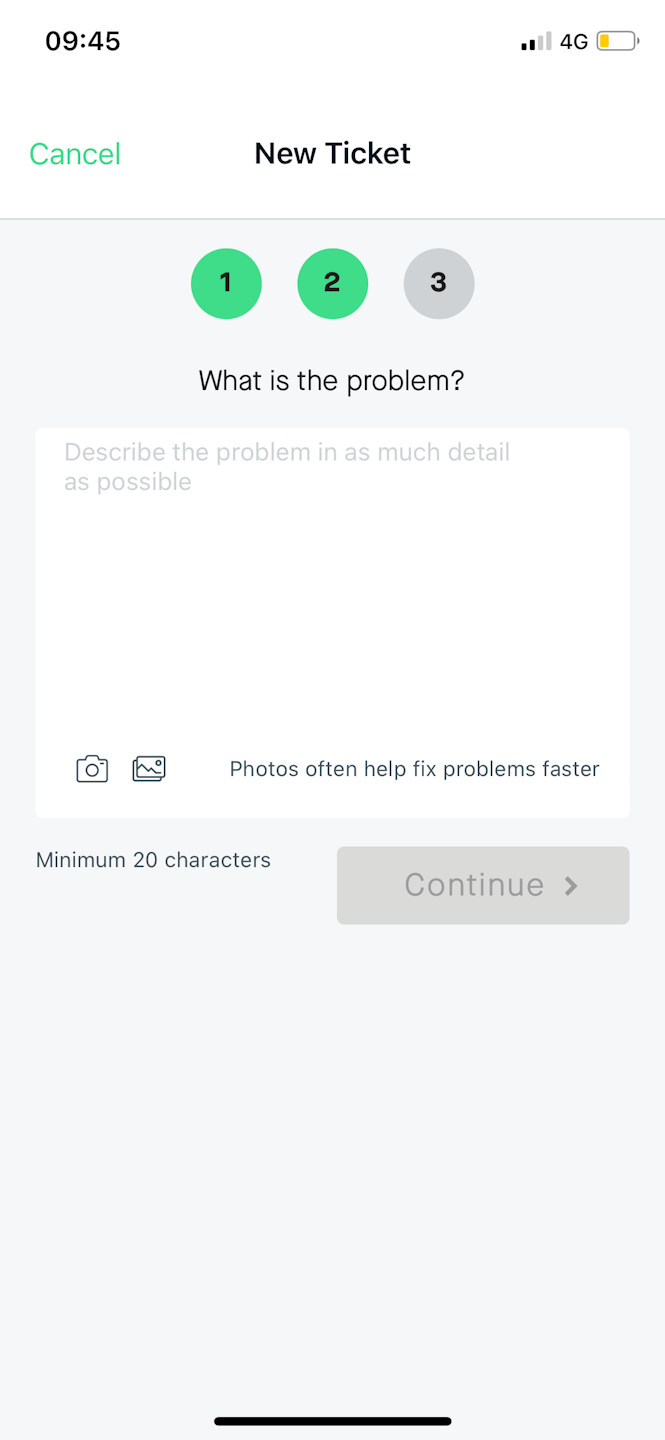Cancel the new ticket
Screen dimensions: 665x1440
point(75,154)
